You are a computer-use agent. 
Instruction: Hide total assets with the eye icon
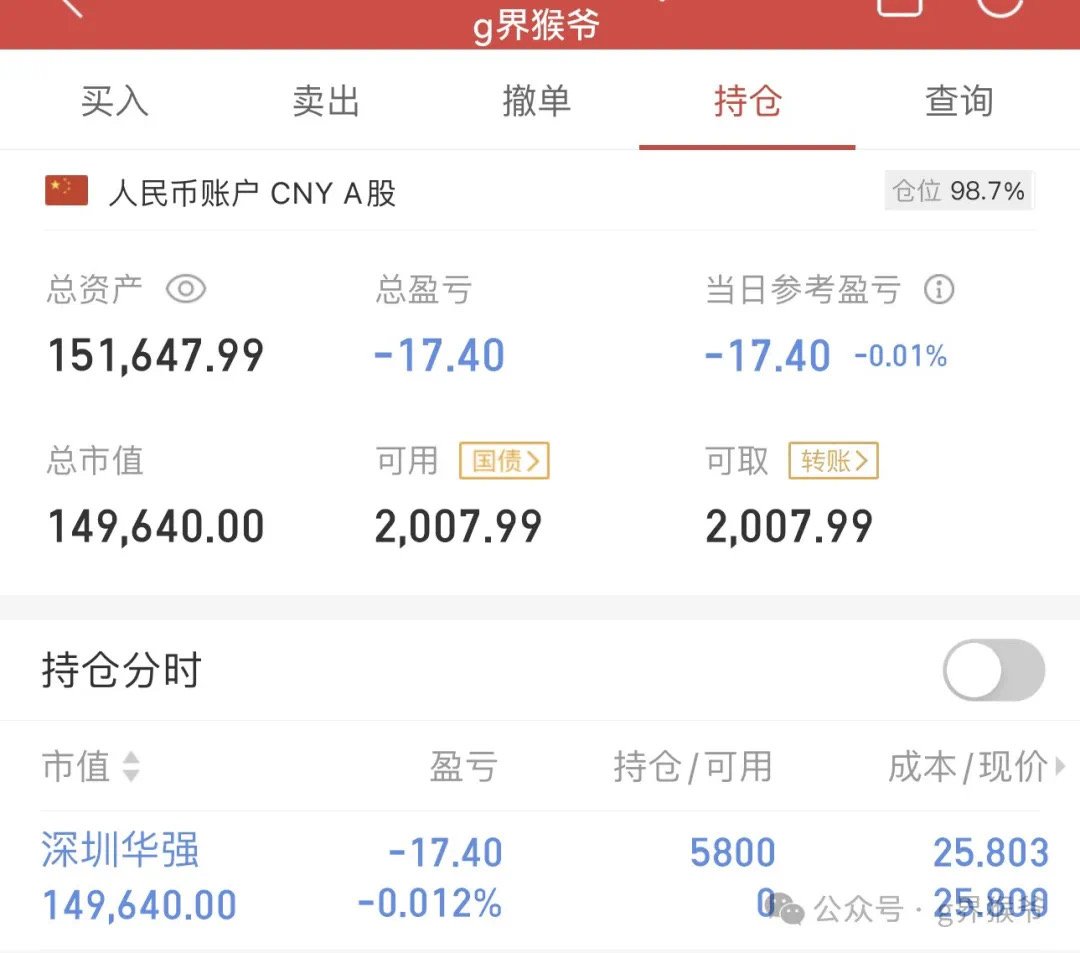coord(186,290)
